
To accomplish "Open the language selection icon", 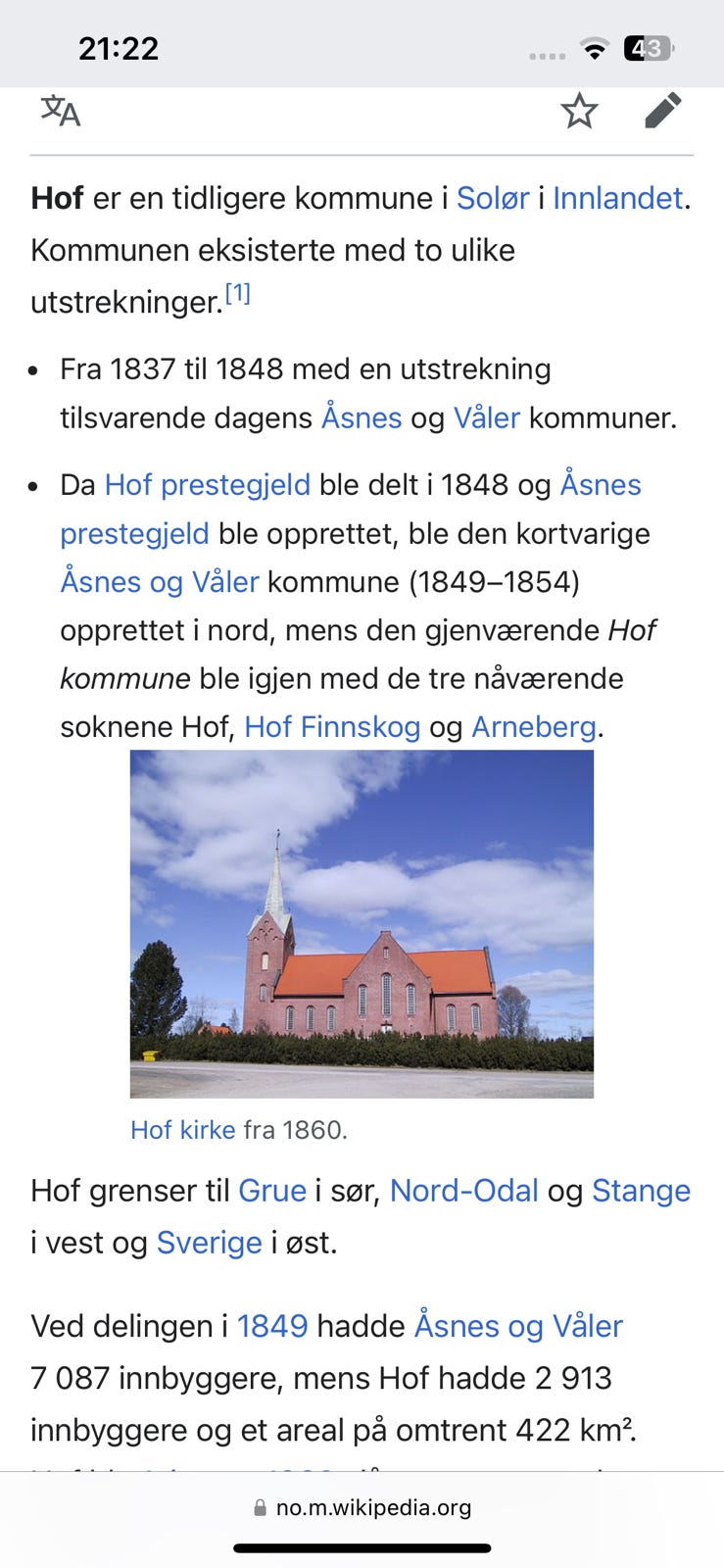I will pos(60,111).
